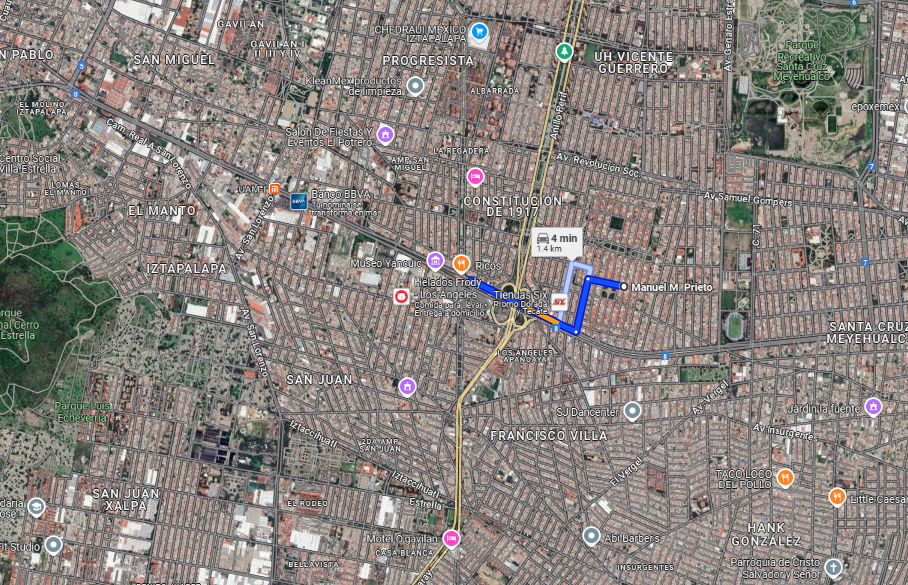The height and width of the screenshot is (585, 908).
Task: Tap the Helados Frody Los Angeles pin
Action: click(401, 297)
